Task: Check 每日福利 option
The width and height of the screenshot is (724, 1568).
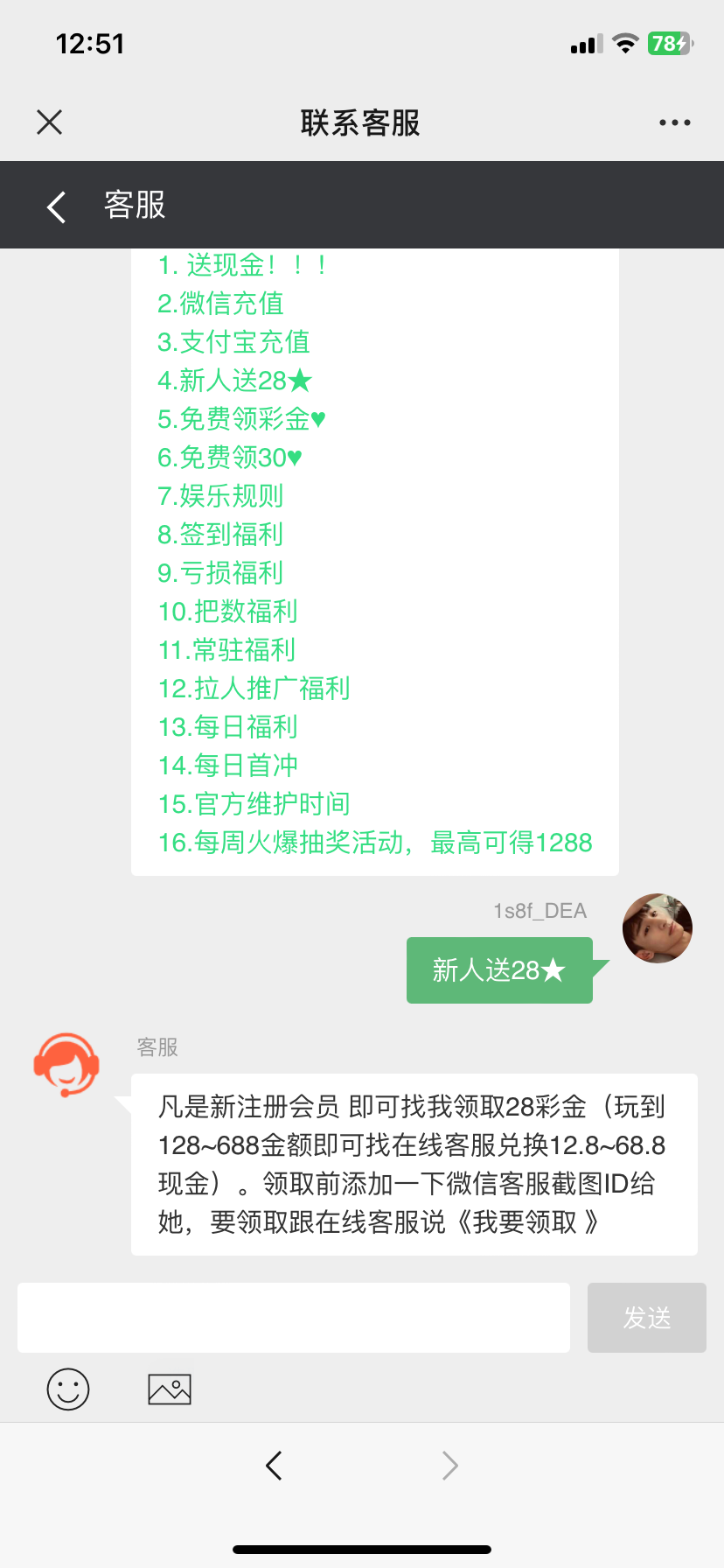Action: [227, 727]
